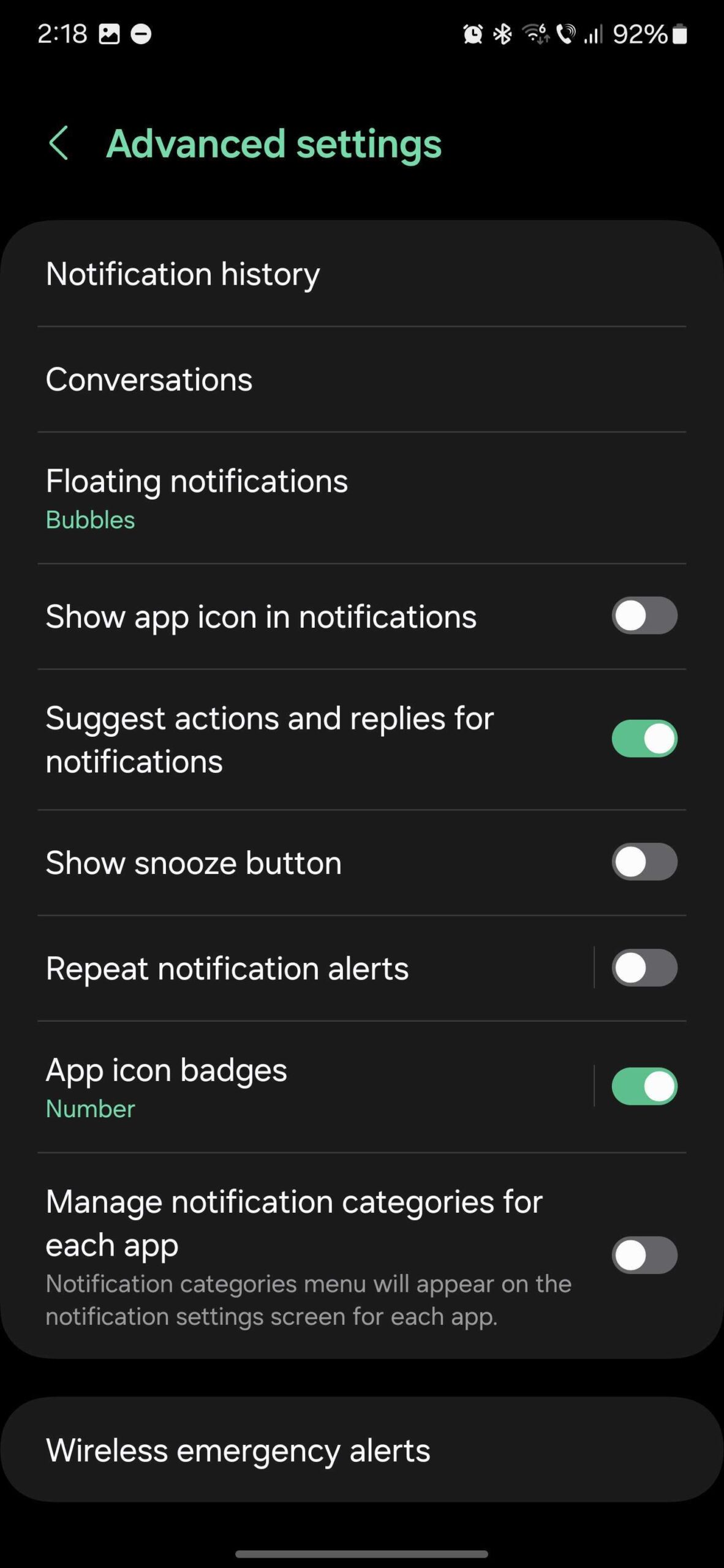
Task: Open the Conversations settings
Action: (149, 380)
